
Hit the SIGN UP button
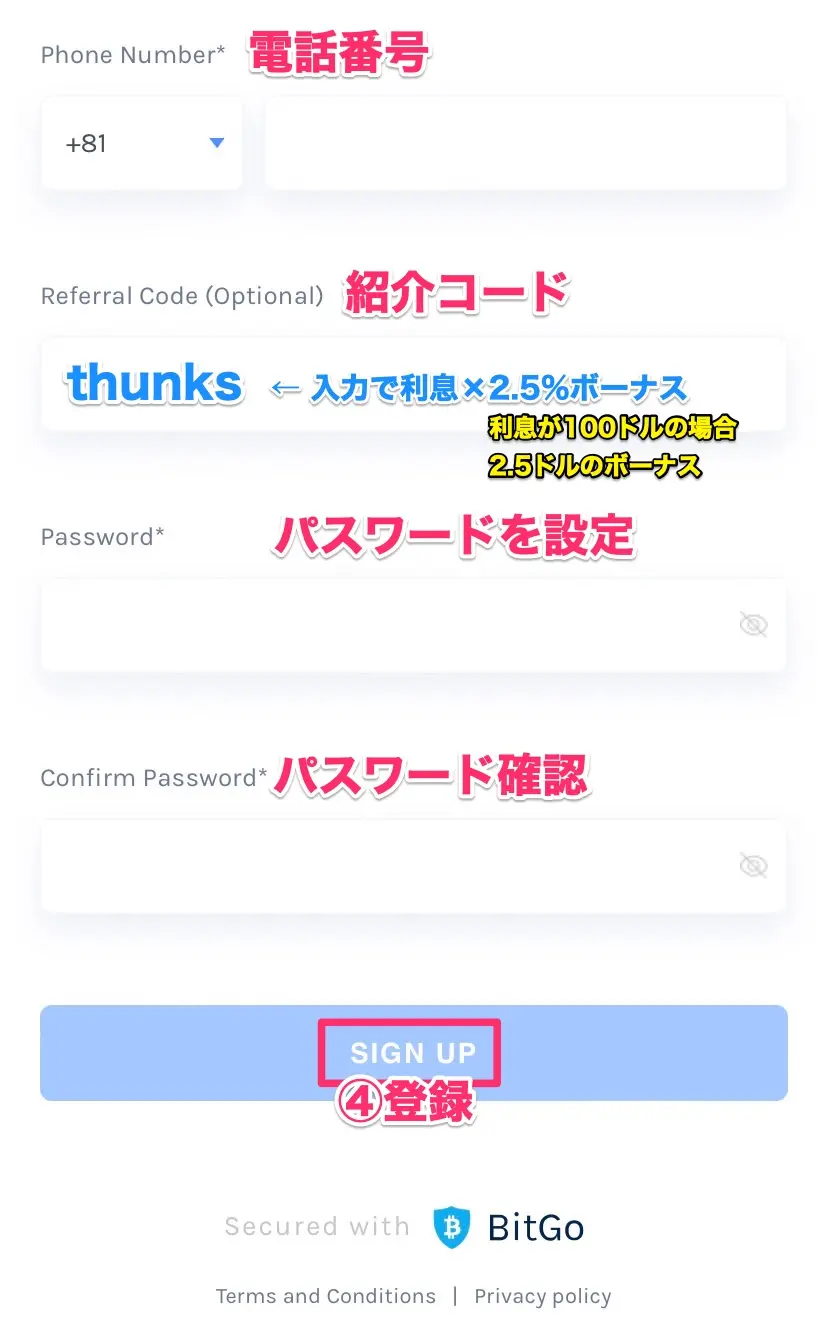(413, 1052)
